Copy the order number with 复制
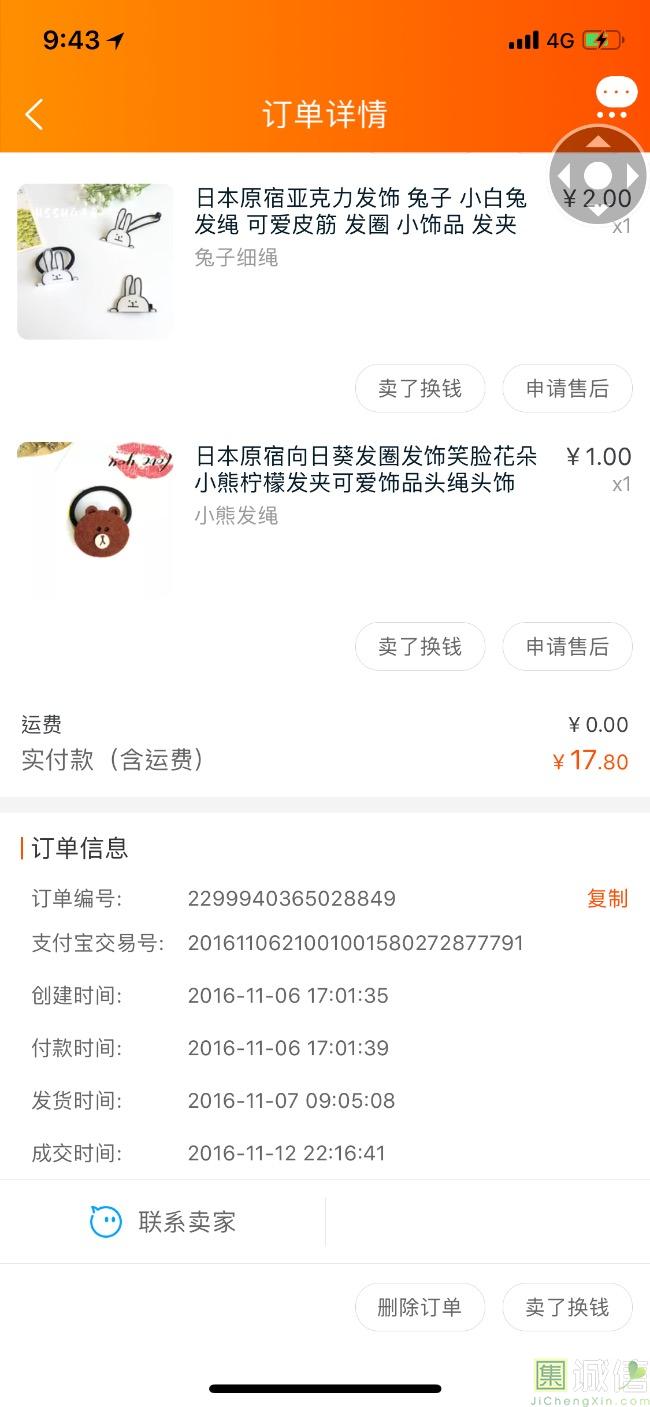Image resolution: width=650 pixels, height=1407 pixels. pyautogui.click(x=607, y=898)
